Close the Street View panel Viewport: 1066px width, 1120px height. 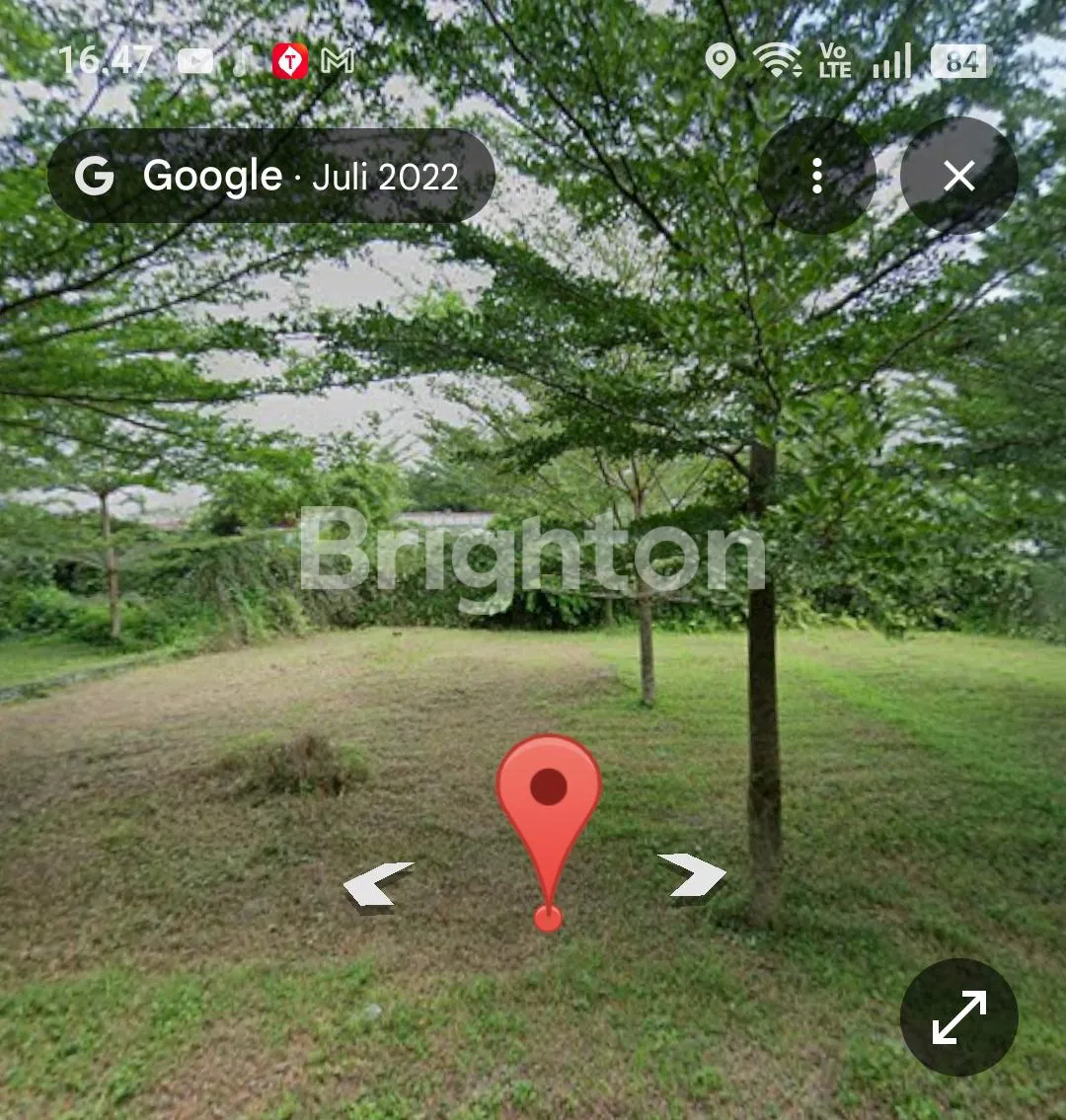(958, 177)
